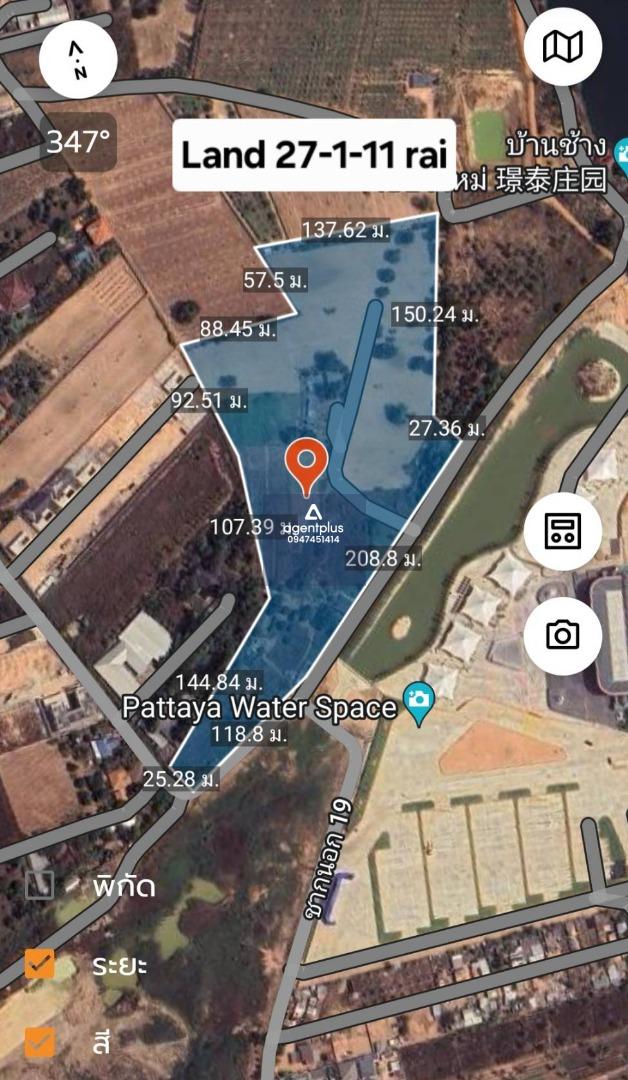This screenshot has width=628, height=1080.
Task: Open the map layers button
Action: pyautogui.click(x=563, y=47)
